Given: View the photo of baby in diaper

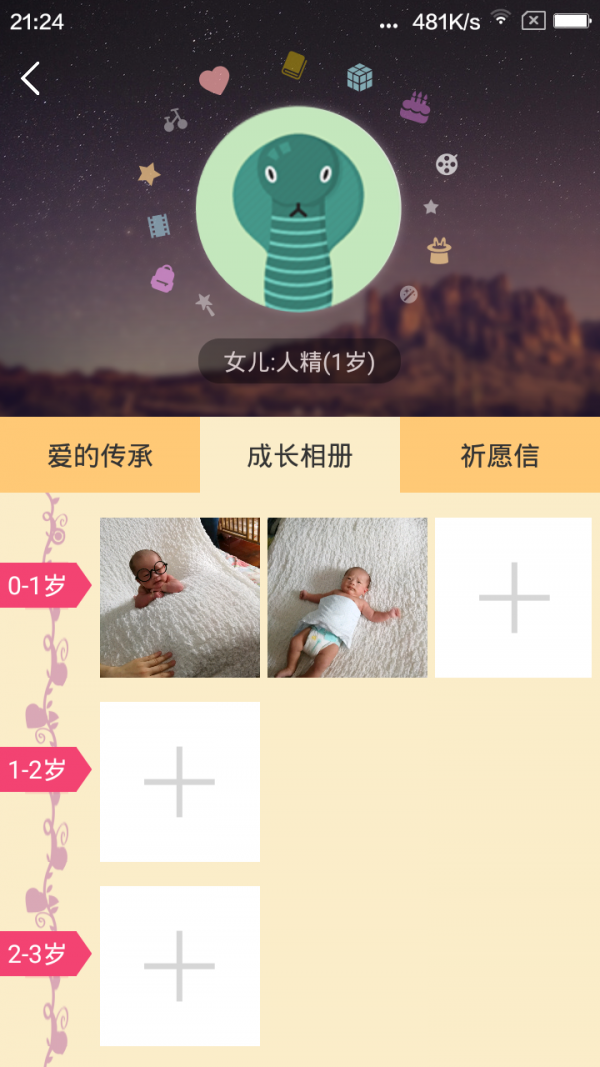Looking at the screenshot, I should pos(347,597).
